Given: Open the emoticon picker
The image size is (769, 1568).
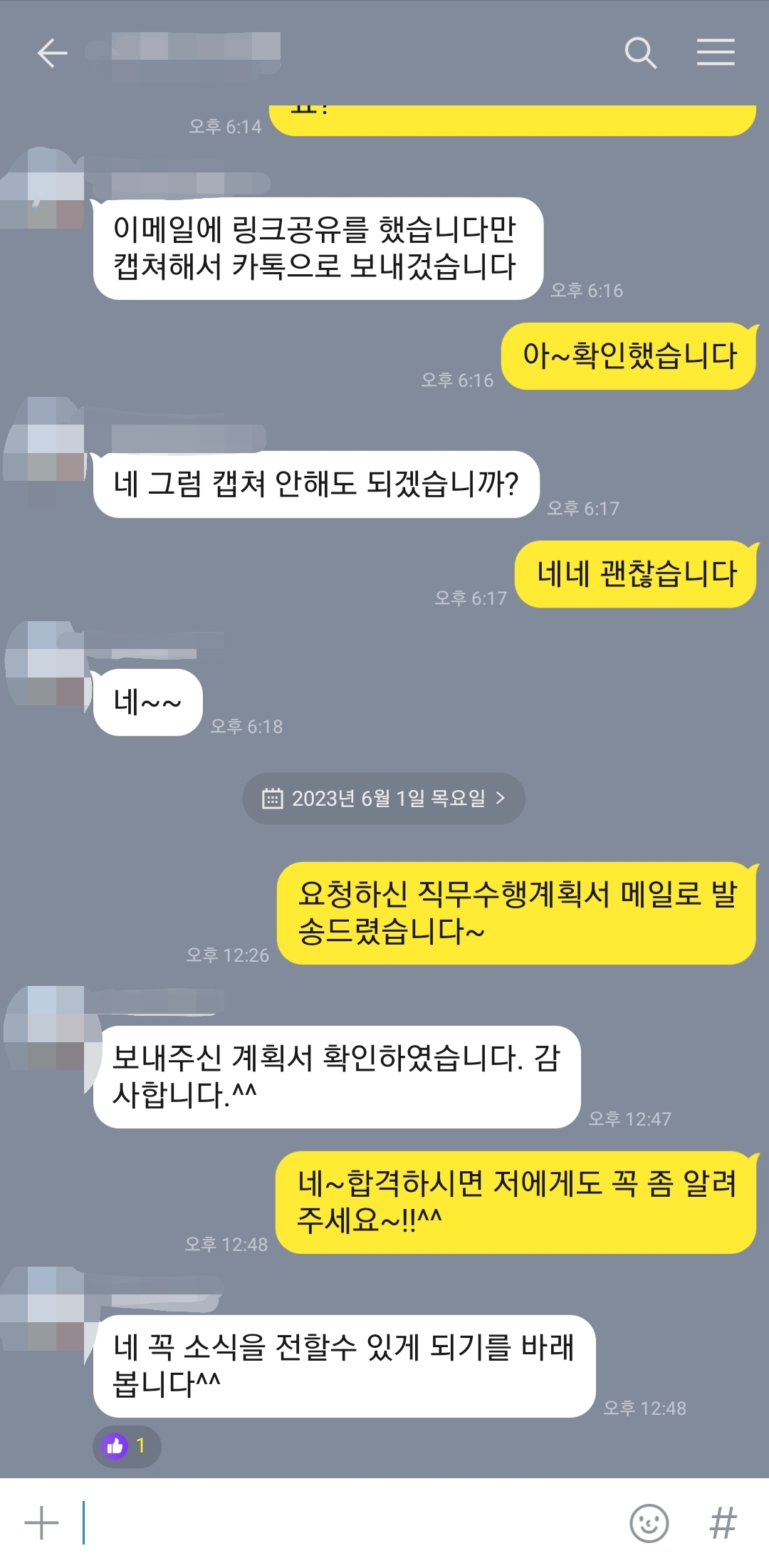Looking at the screenshot, I should click(649, 1524).
